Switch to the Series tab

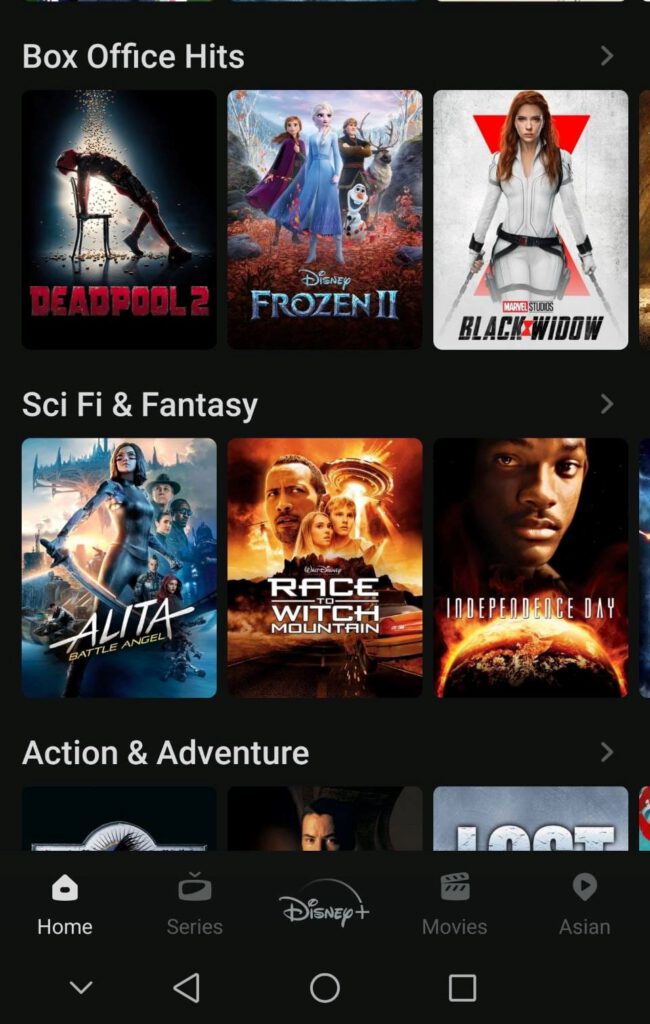[194, 904]
